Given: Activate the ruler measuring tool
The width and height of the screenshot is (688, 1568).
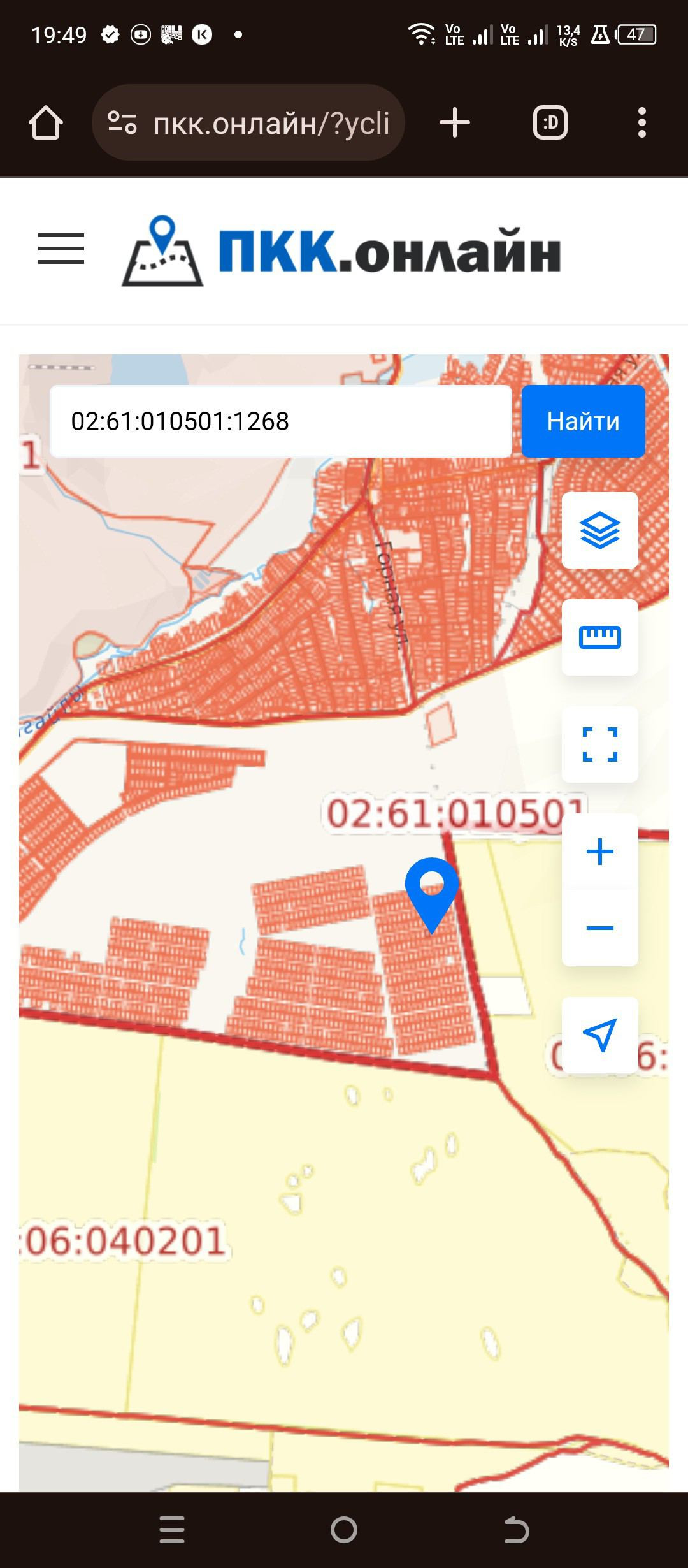Looking at the screenshot, I should point(599,637).
